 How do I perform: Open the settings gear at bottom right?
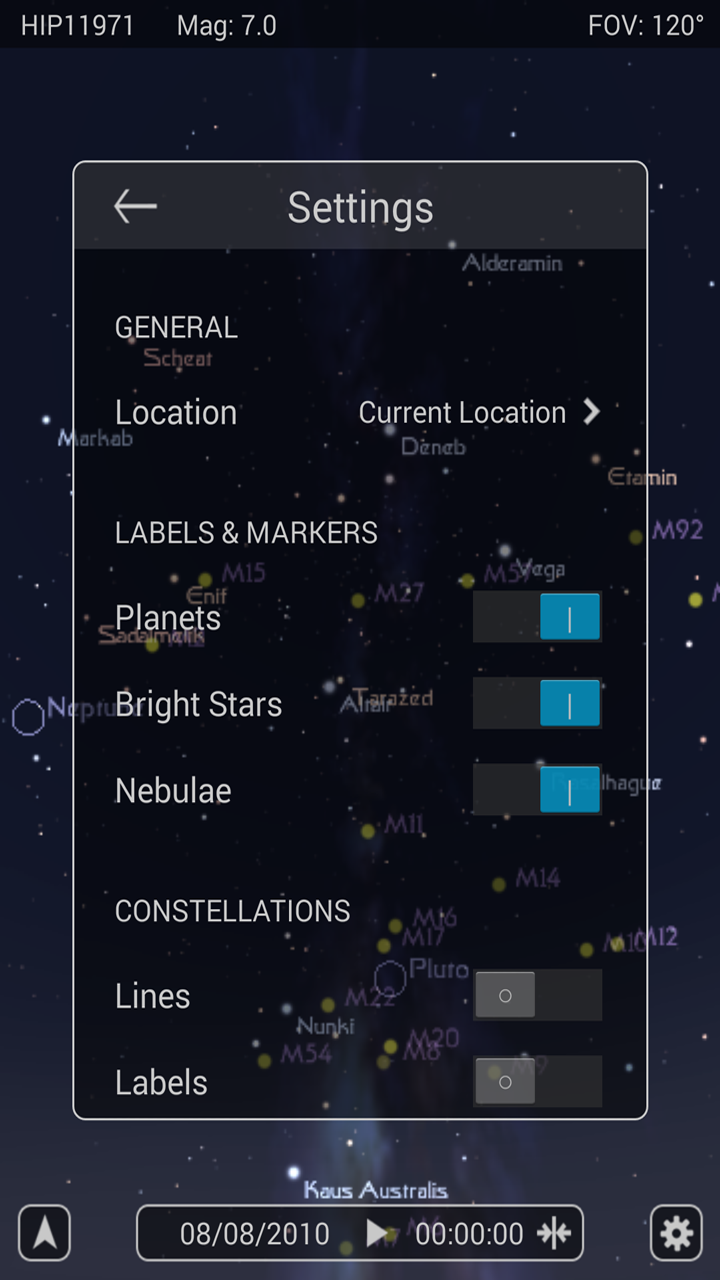coord(676,1233)
